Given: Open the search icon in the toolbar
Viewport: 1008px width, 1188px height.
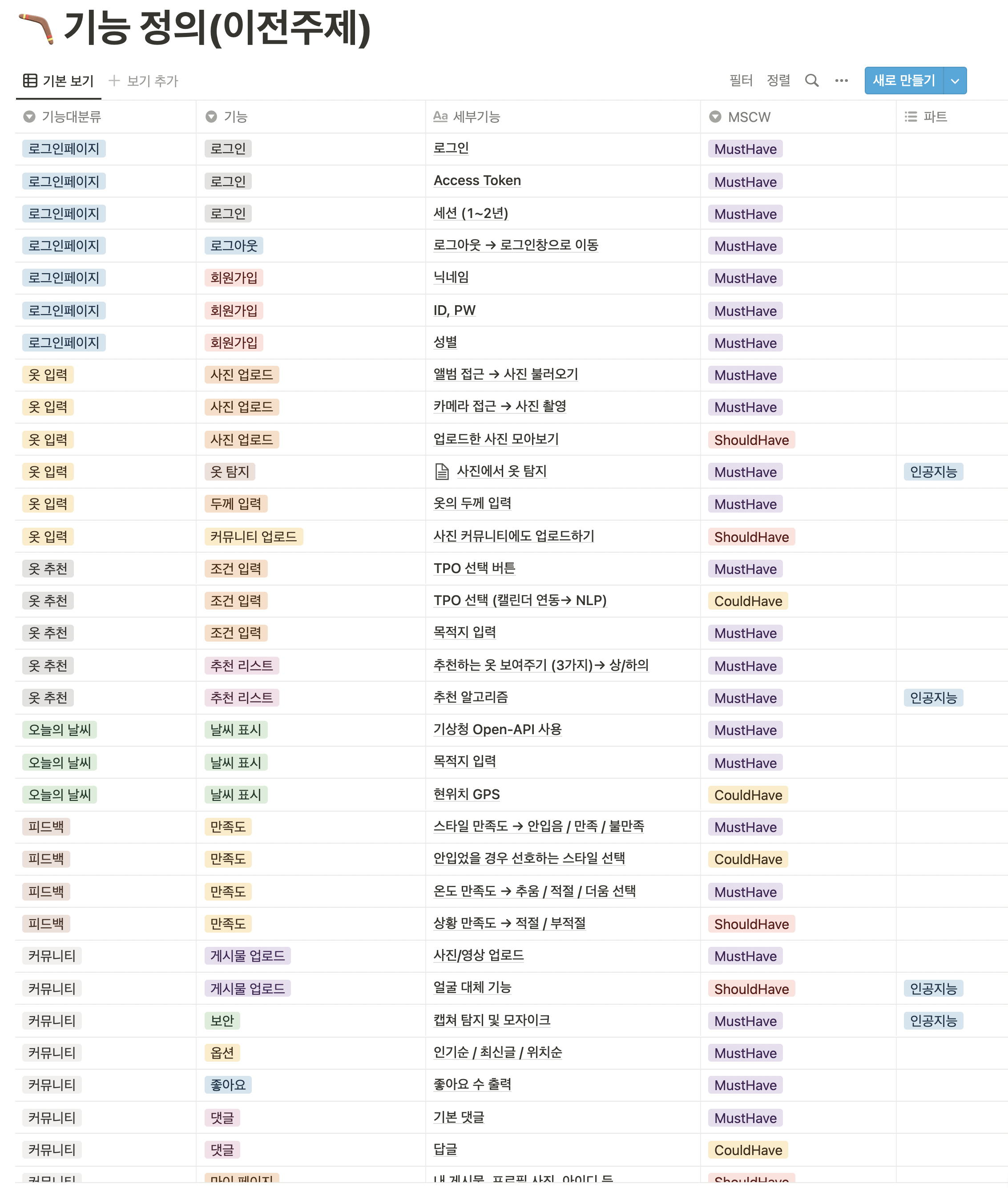Looking at the screenshot, I should coord(811,81).
